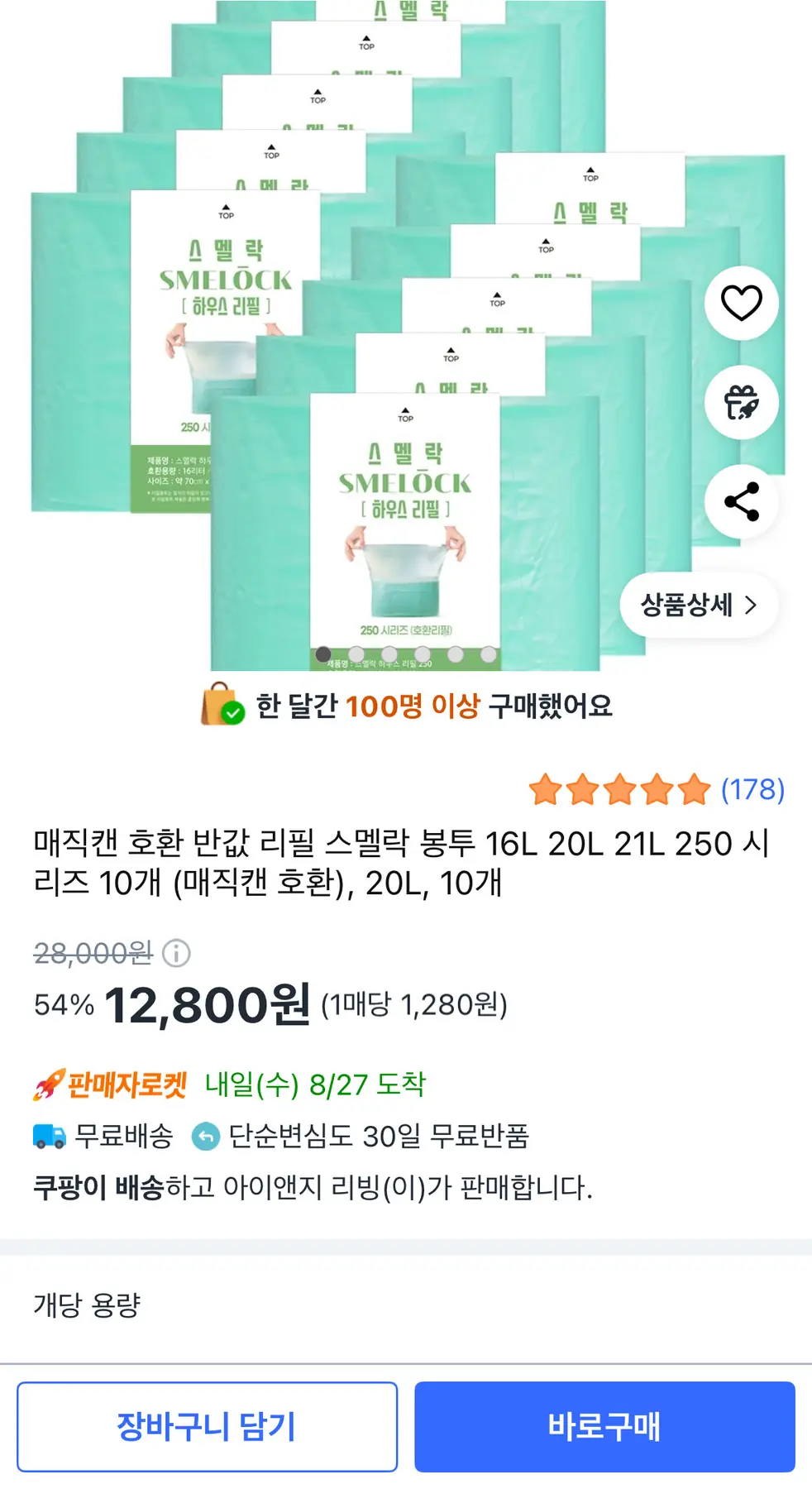This screenshot has height=1489, width=812.
Task: Add product to wishlist with heart icon
Action: coord(741,303)
